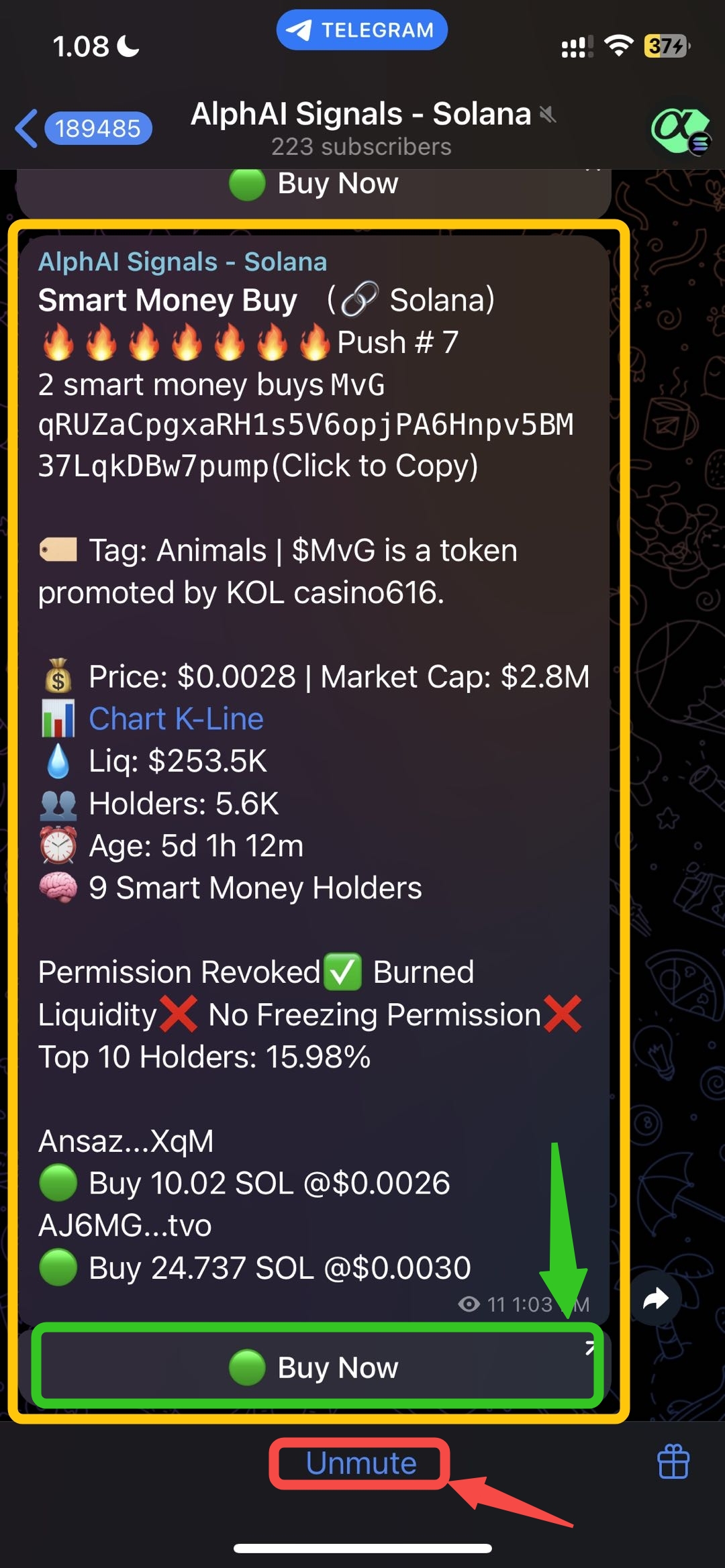Image resolution: width=725 pixels, height=1568 pixels.
Task: Forward the MvG signal message
Action: (x=655, y=1300)
